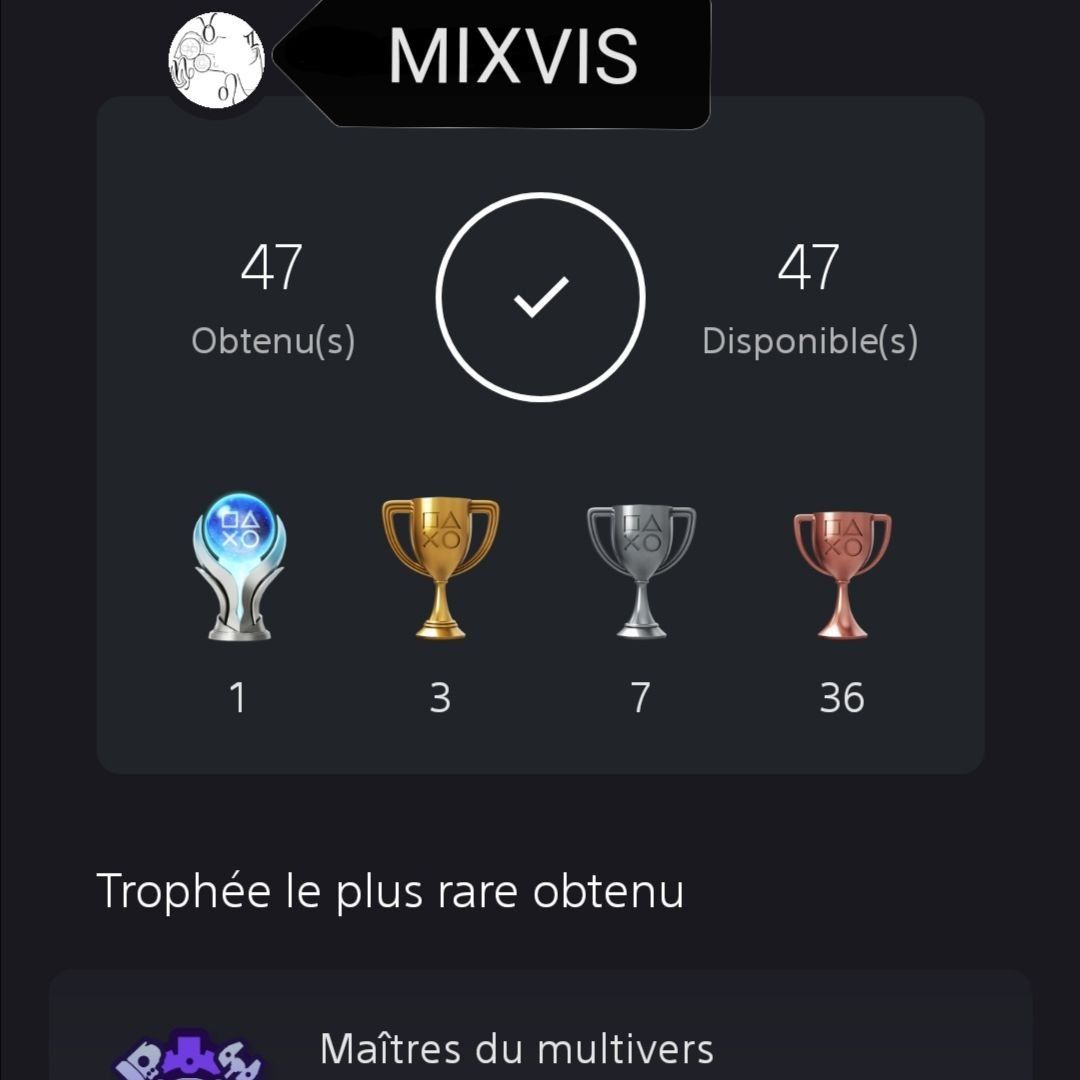Viewport: 1080px width, 1080px height.
Task: Open the MIXVIS profile avatar
Action: point(217,61)
